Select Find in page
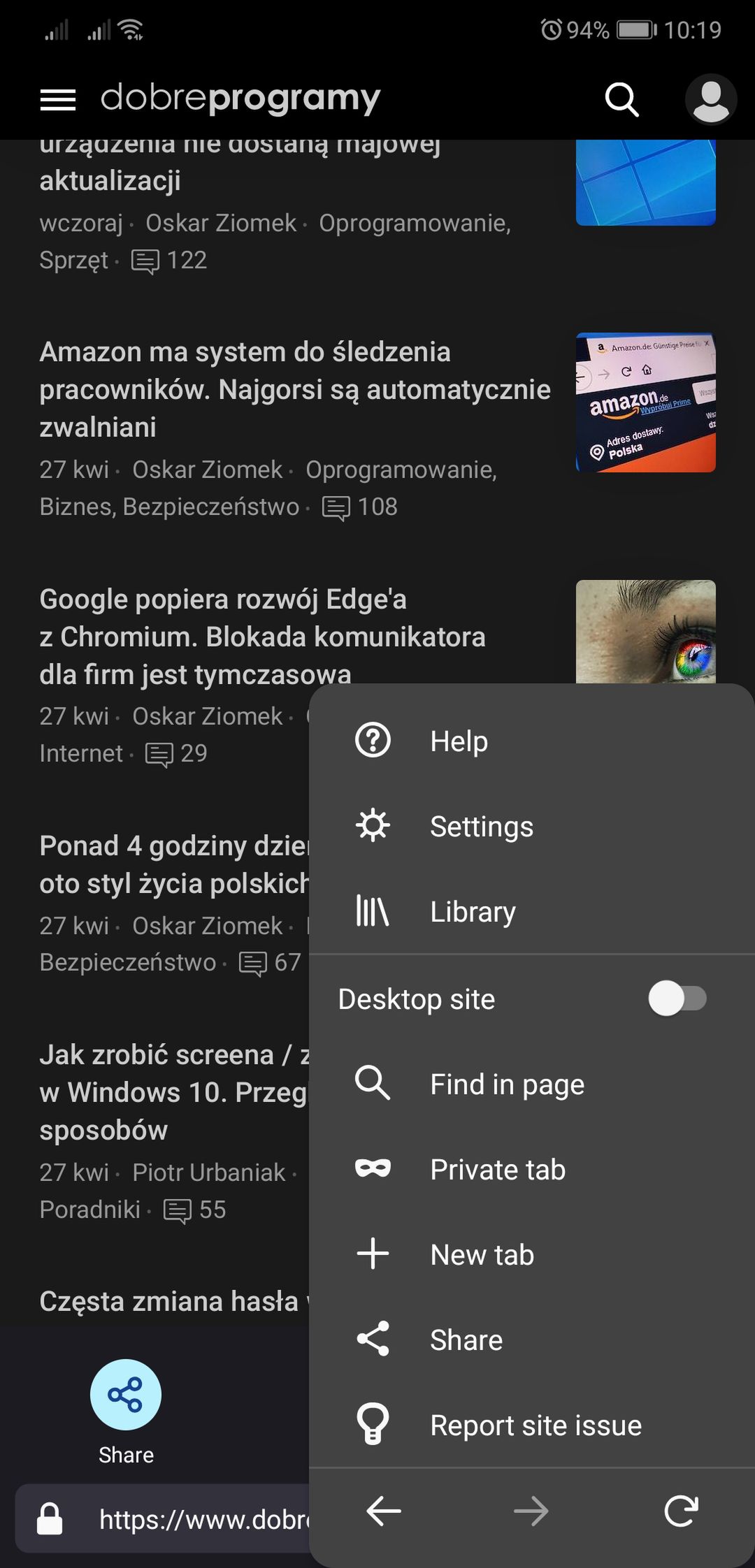755x1568 pixels. pyautogui.click(x=531, y=1084)
